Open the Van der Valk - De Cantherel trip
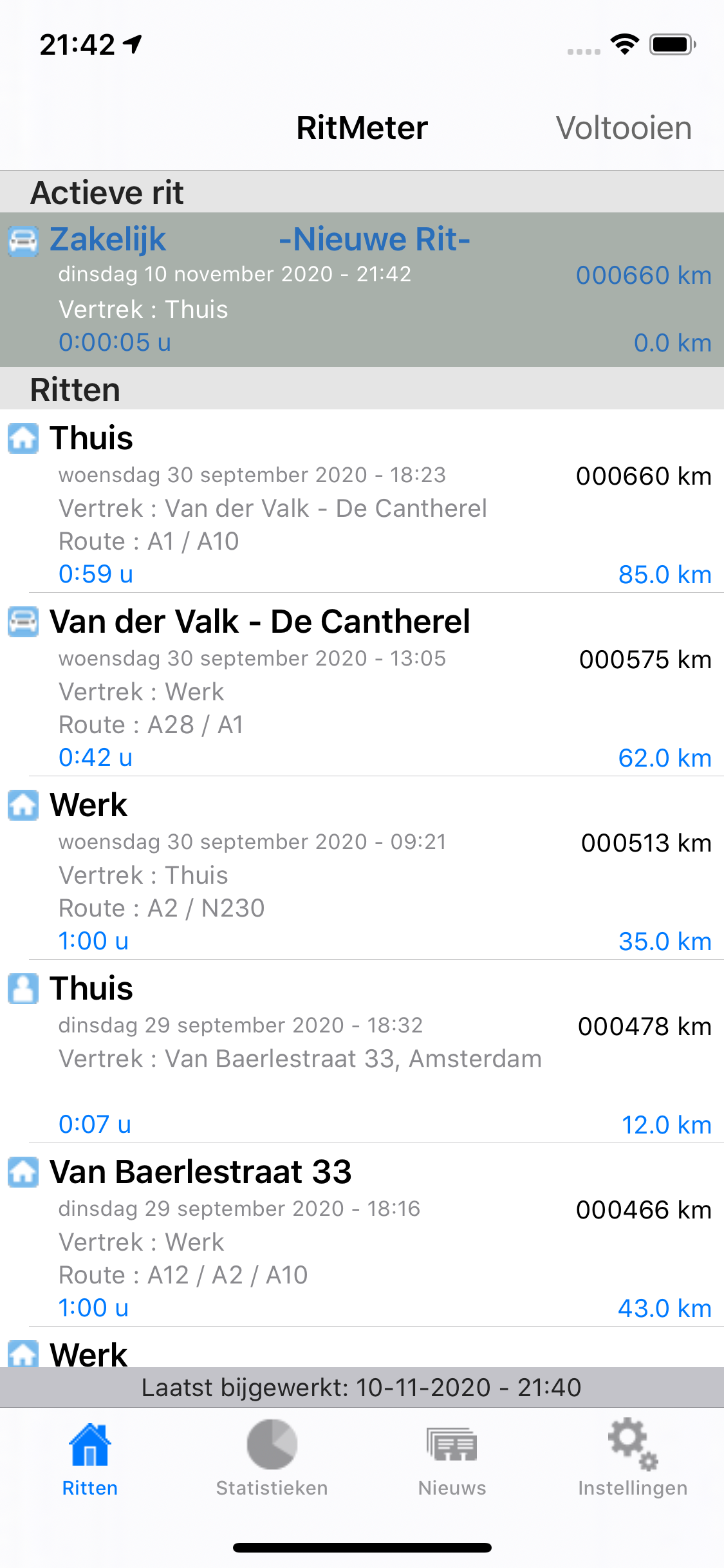Screen dimensions: 724x1568 pos(362,684)
